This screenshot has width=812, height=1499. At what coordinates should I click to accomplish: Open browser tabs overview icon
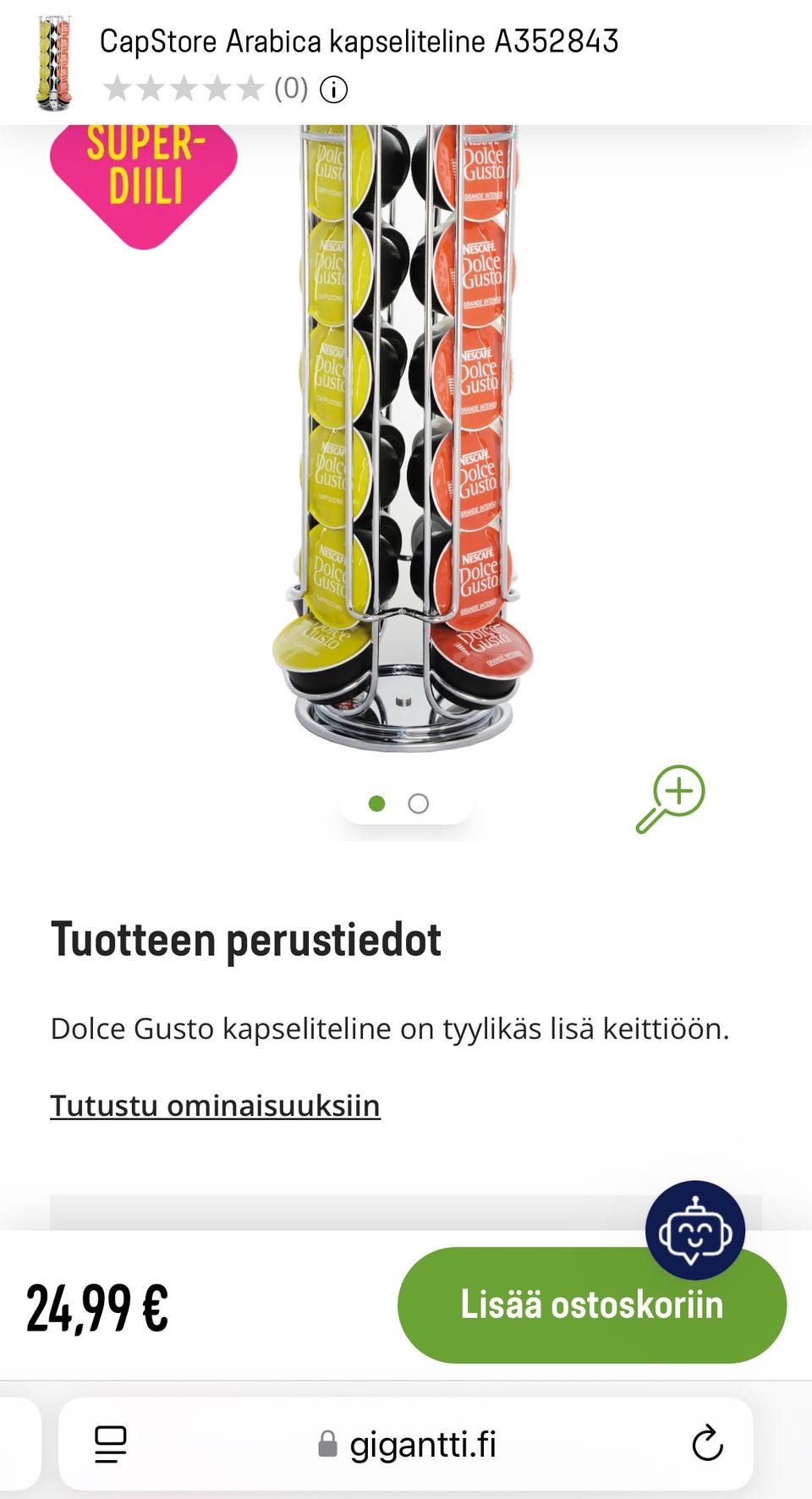coord(109,1443)
